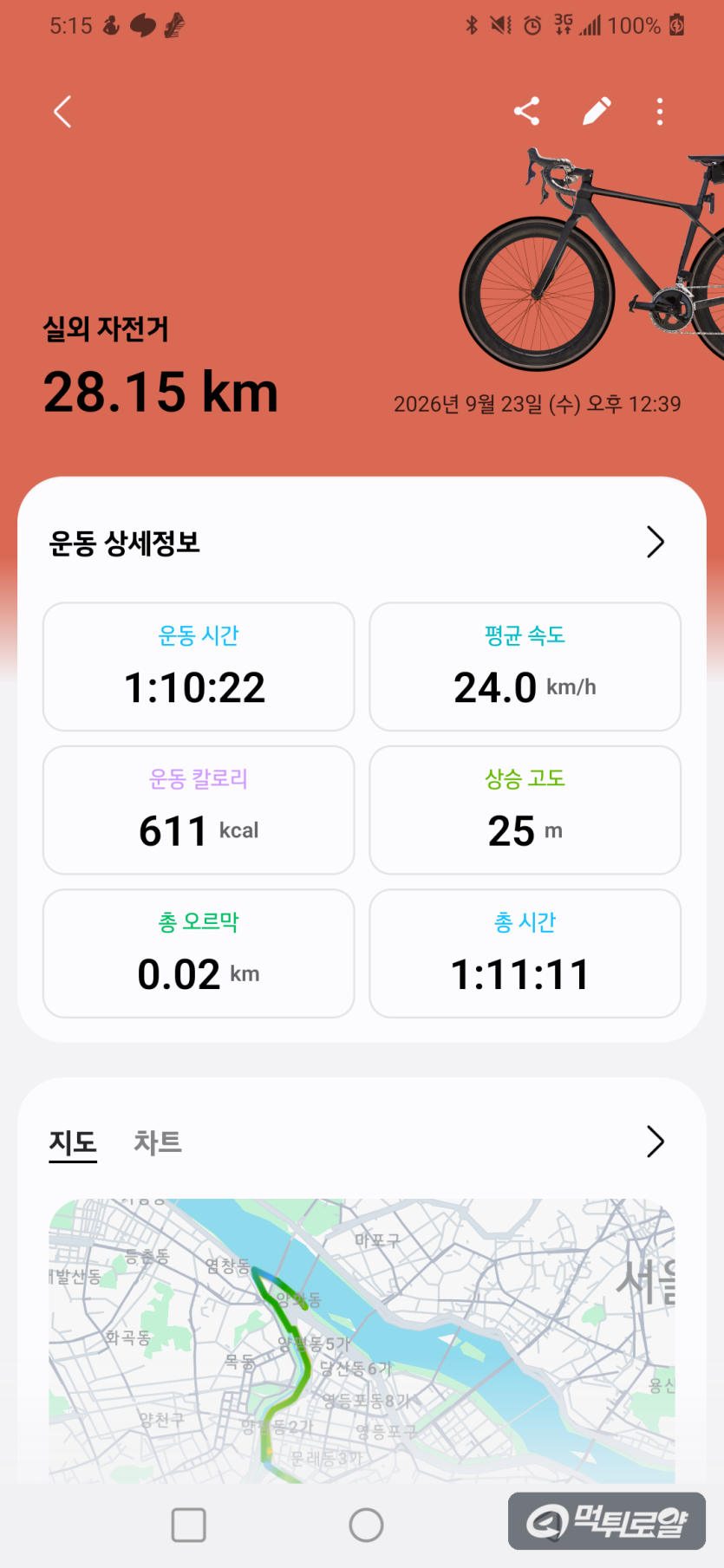The image size is (724, 1568).
Task: Open the route map preview
Action: pos(362,1341)
